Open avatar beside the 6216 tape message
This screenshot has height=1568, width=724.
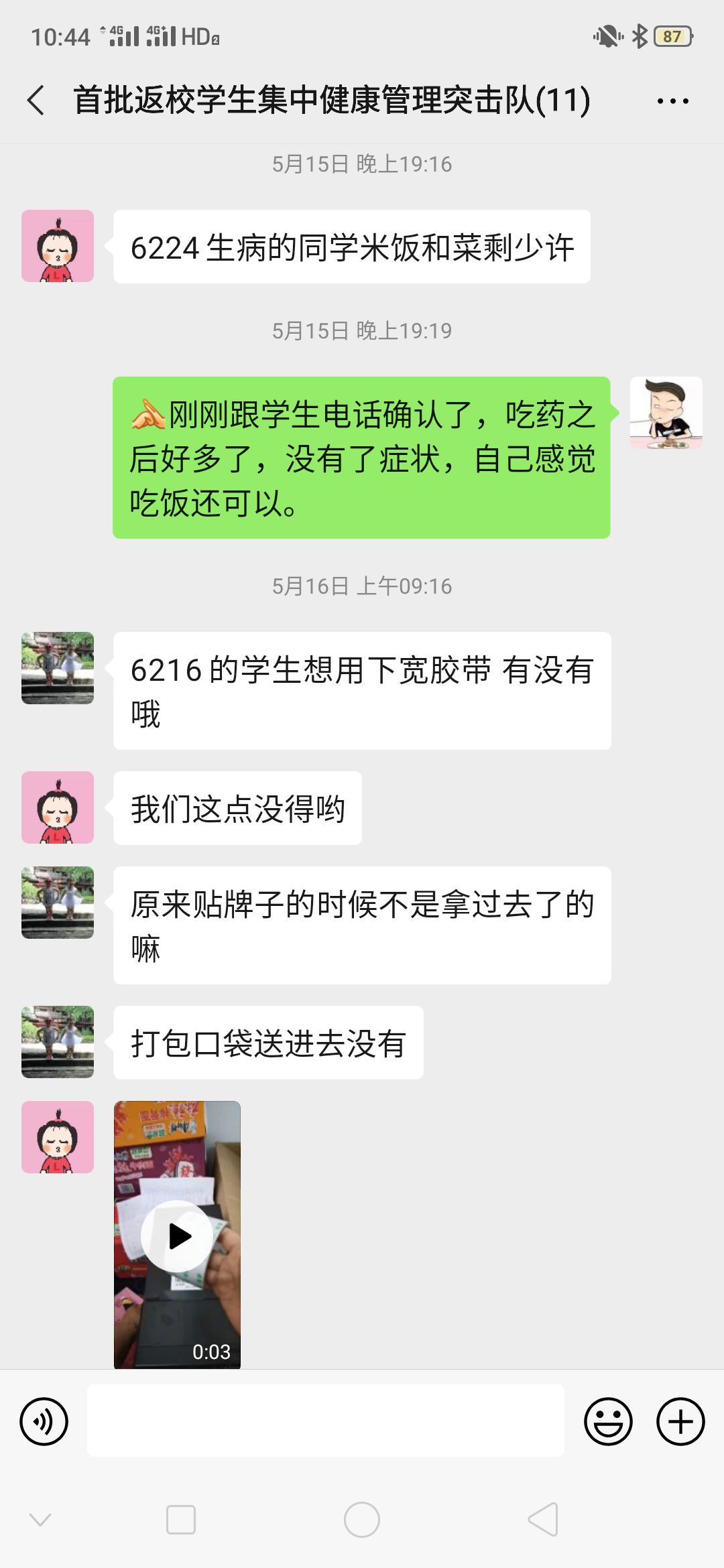point(58,668)
